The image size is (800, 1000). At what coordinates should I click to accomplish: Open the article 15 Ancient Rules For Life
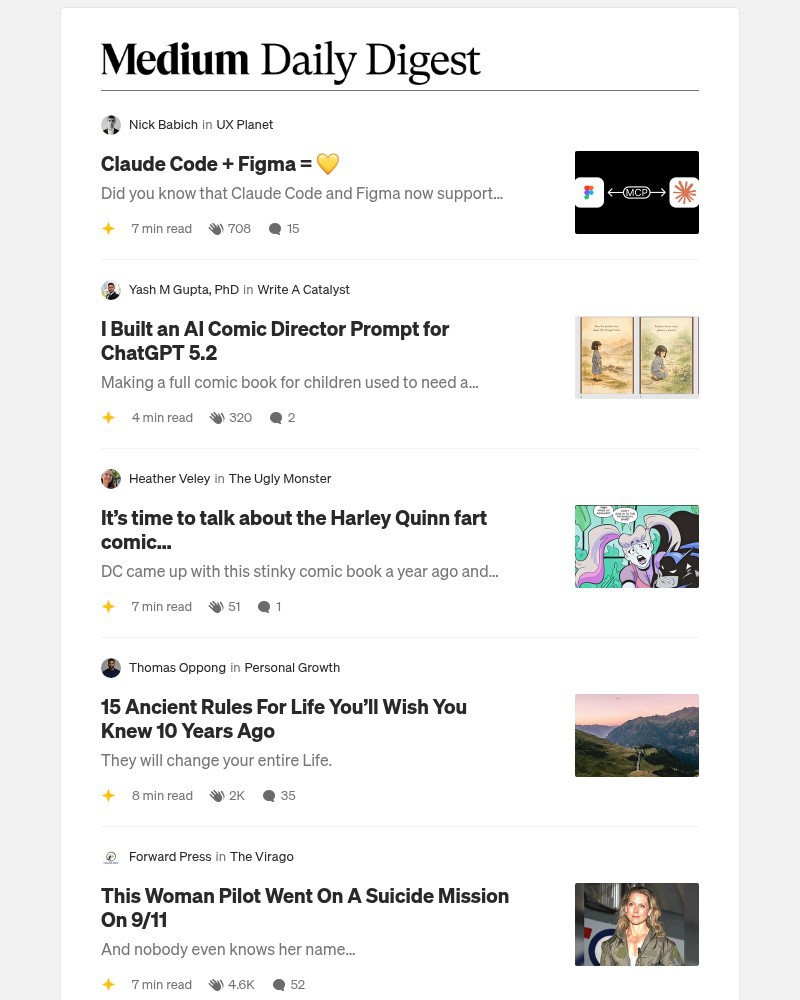[x=284, y=718]
